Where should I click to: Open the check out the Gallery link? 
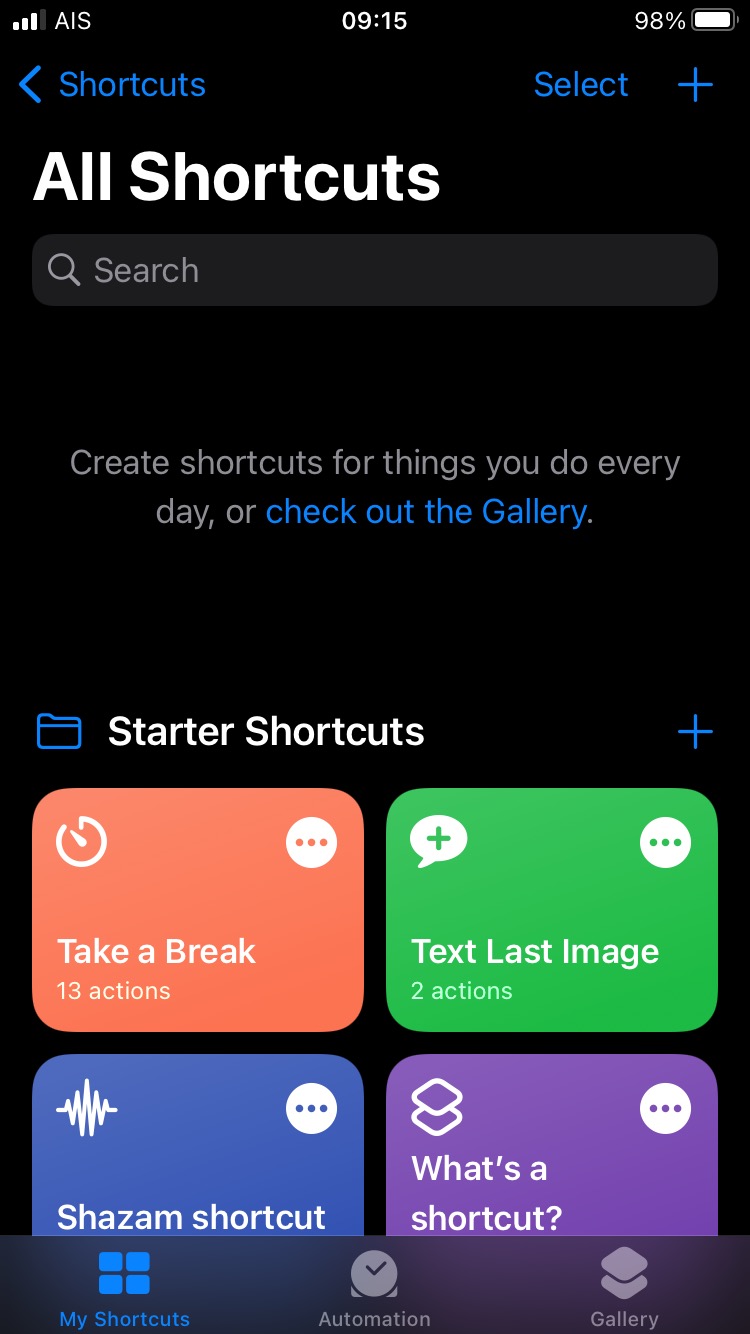(x=426, y=512)
